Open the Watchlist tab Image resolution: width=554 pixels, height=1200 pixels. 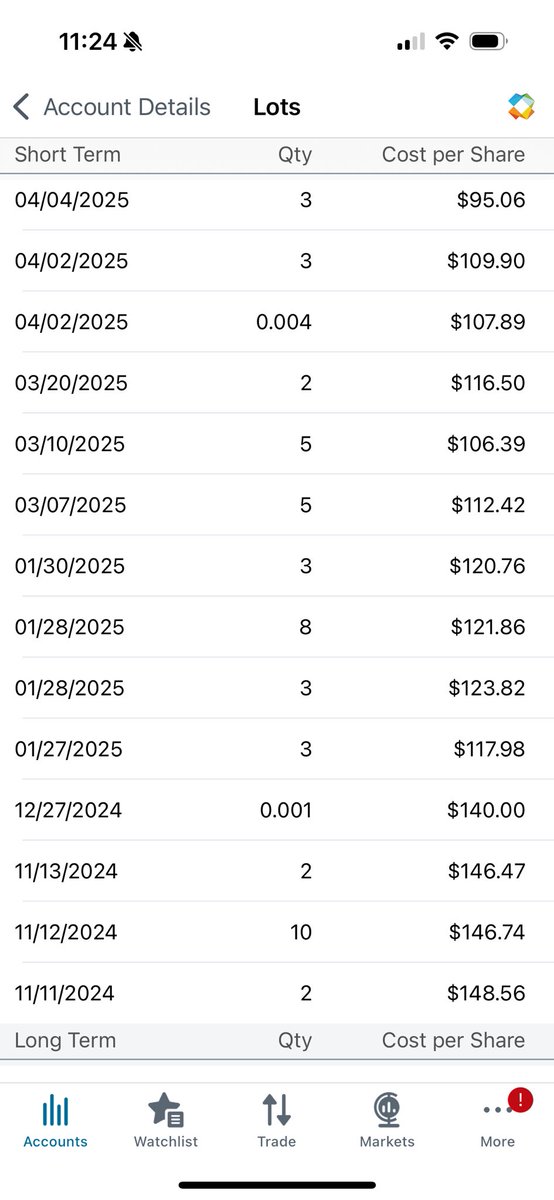(x=166, y=1121)
